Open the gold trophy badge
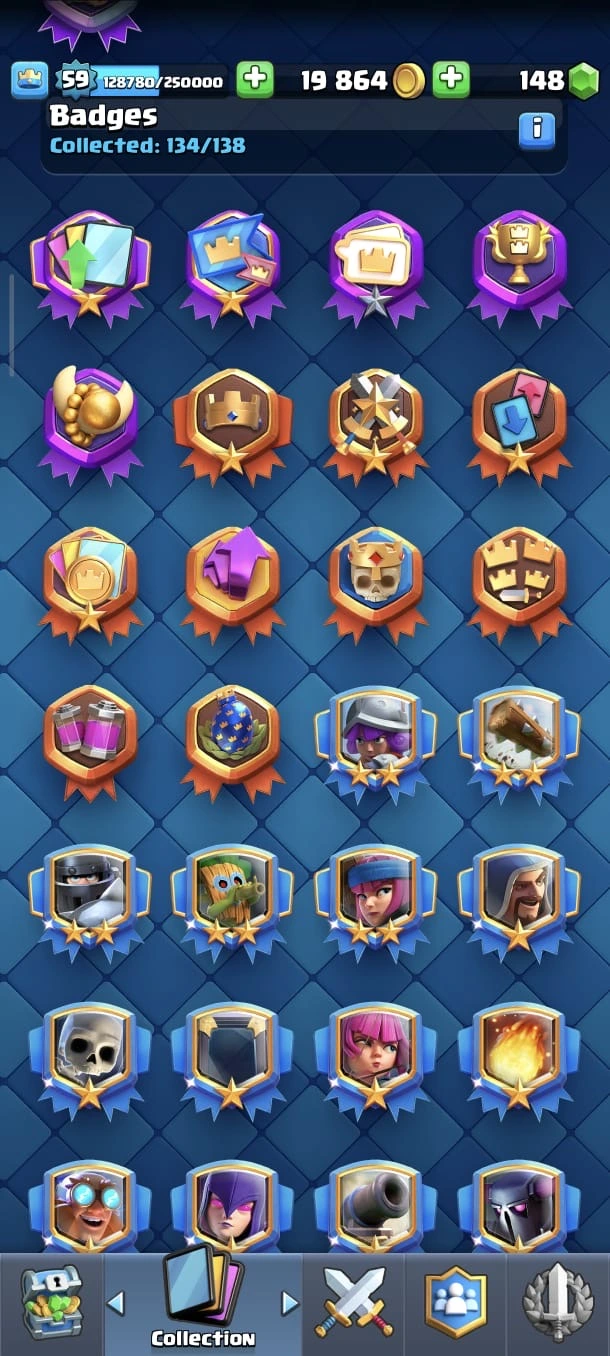 click(x=518, y=262)
